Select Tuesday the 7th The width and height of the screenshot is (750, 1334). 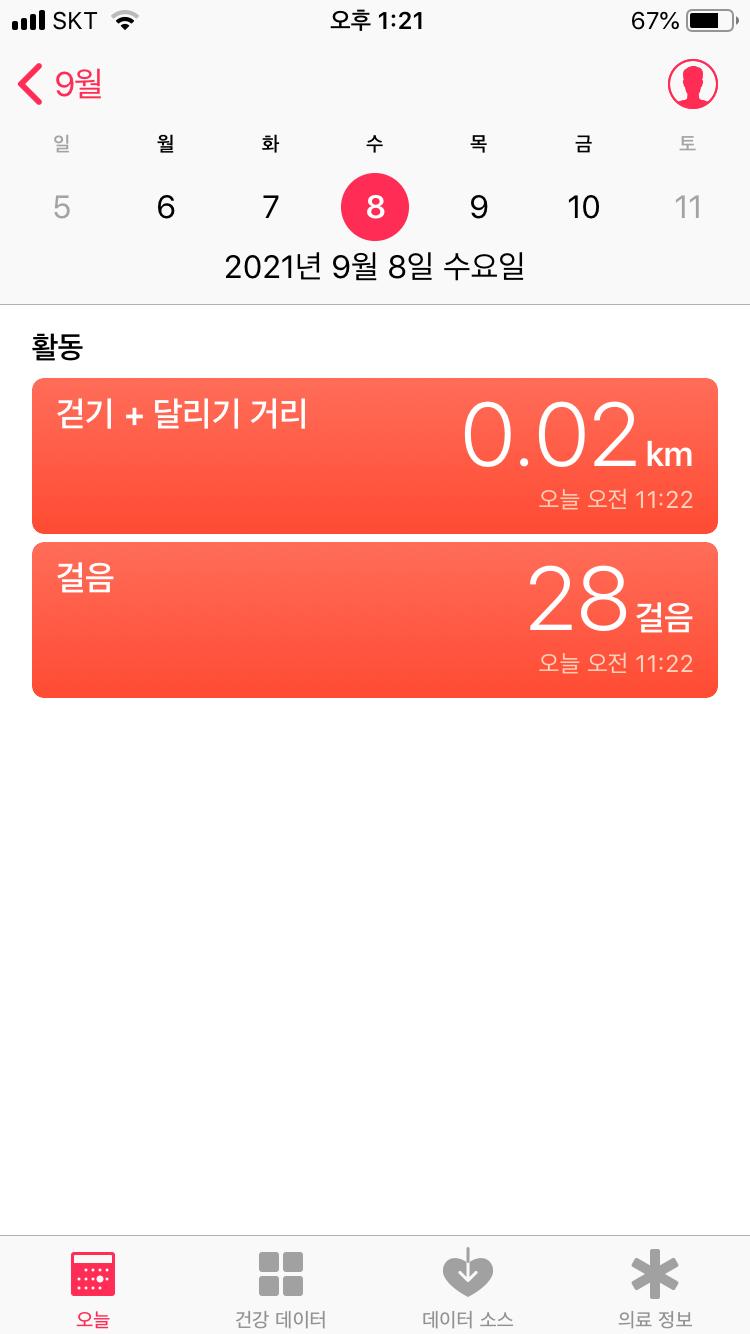click(270, 207)
